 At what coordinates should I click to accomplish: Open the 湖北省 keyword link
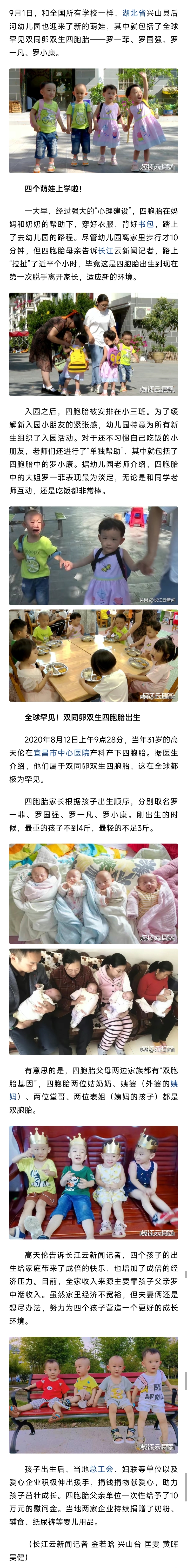point(134,13)
